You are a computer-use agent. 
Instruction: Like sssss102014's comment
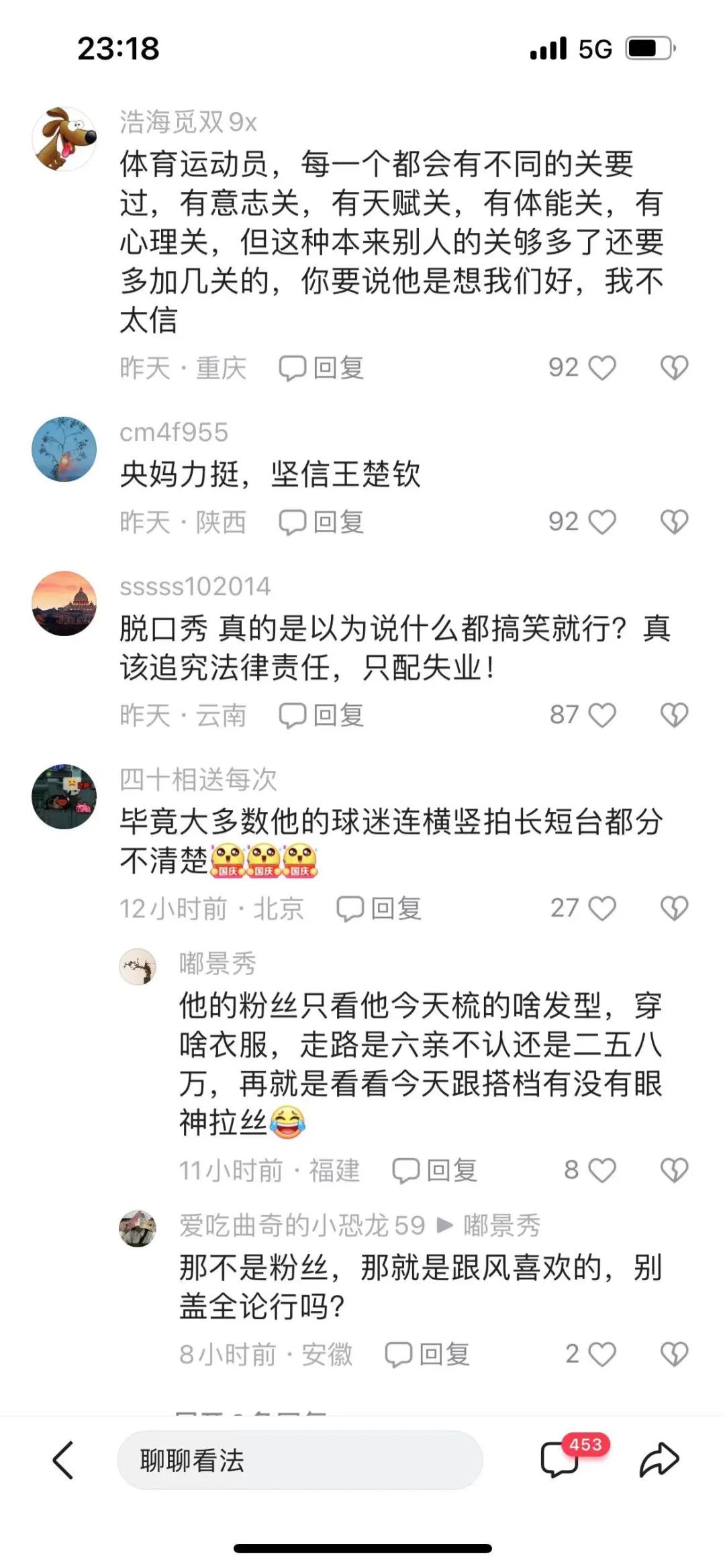pyautogui.click(x=601, y=715)
